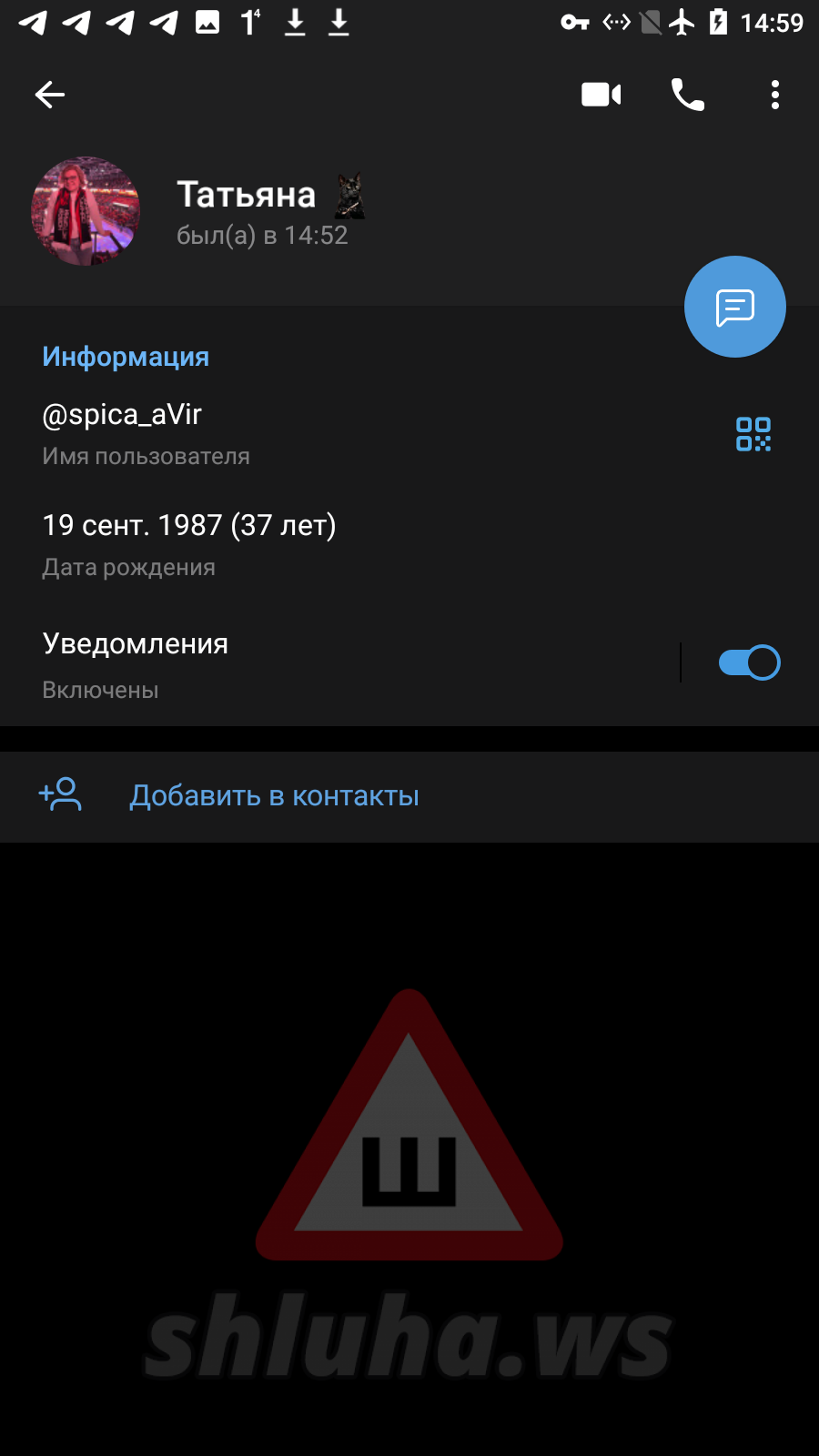The image size is (819, 1456).
Task: Open the three-dot overflow menu
Action: point(775,95)
